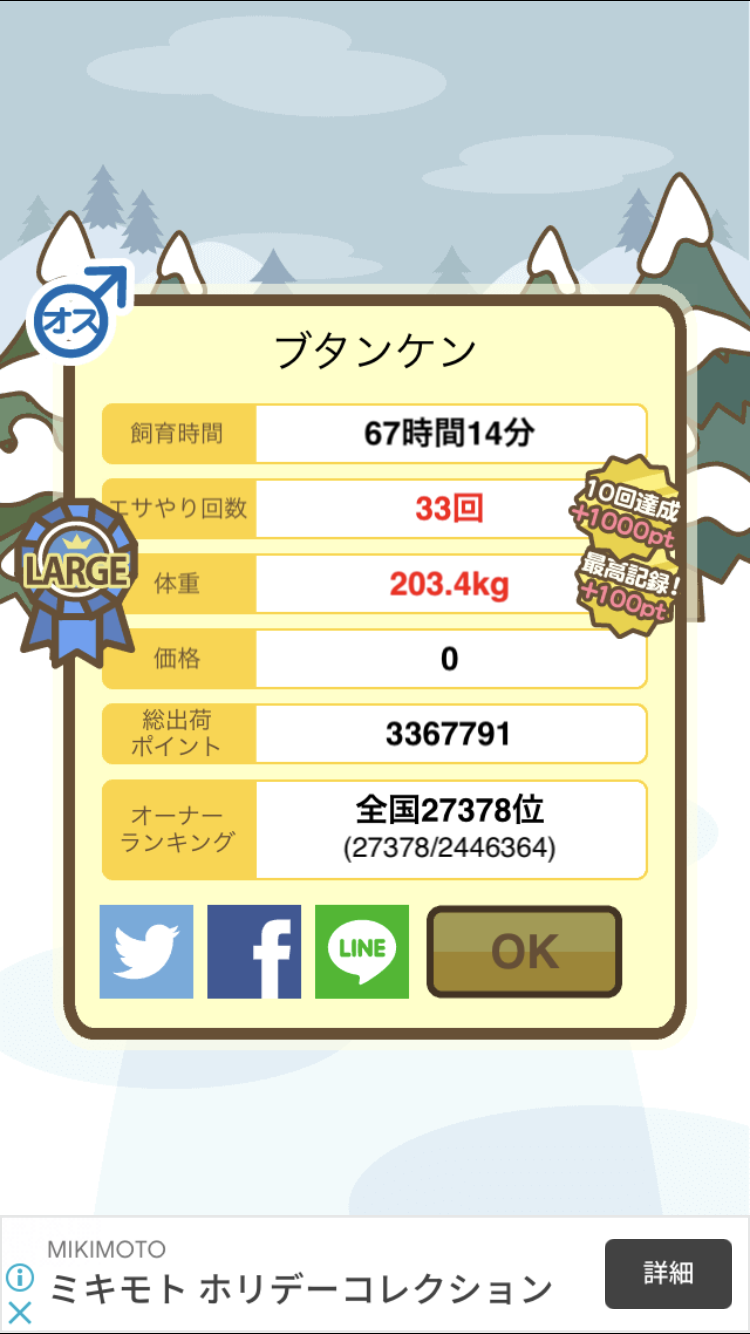This screenshot has height=1334, width=750.
Task: Share the result on Twitter
Action: pos(146,951)
